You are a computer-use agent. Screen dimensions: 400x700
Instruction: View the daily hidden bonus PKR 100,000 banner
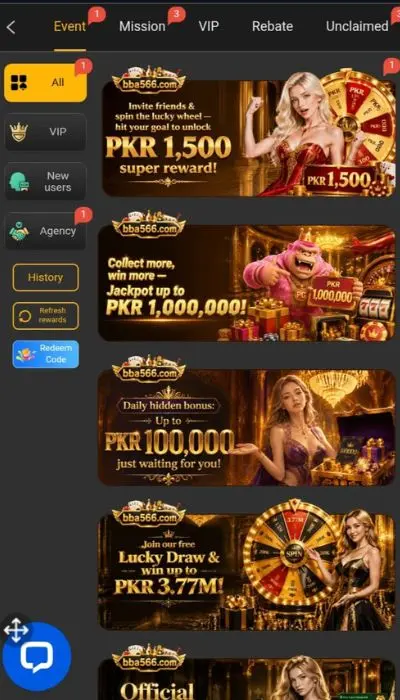(x=247, y=422)
